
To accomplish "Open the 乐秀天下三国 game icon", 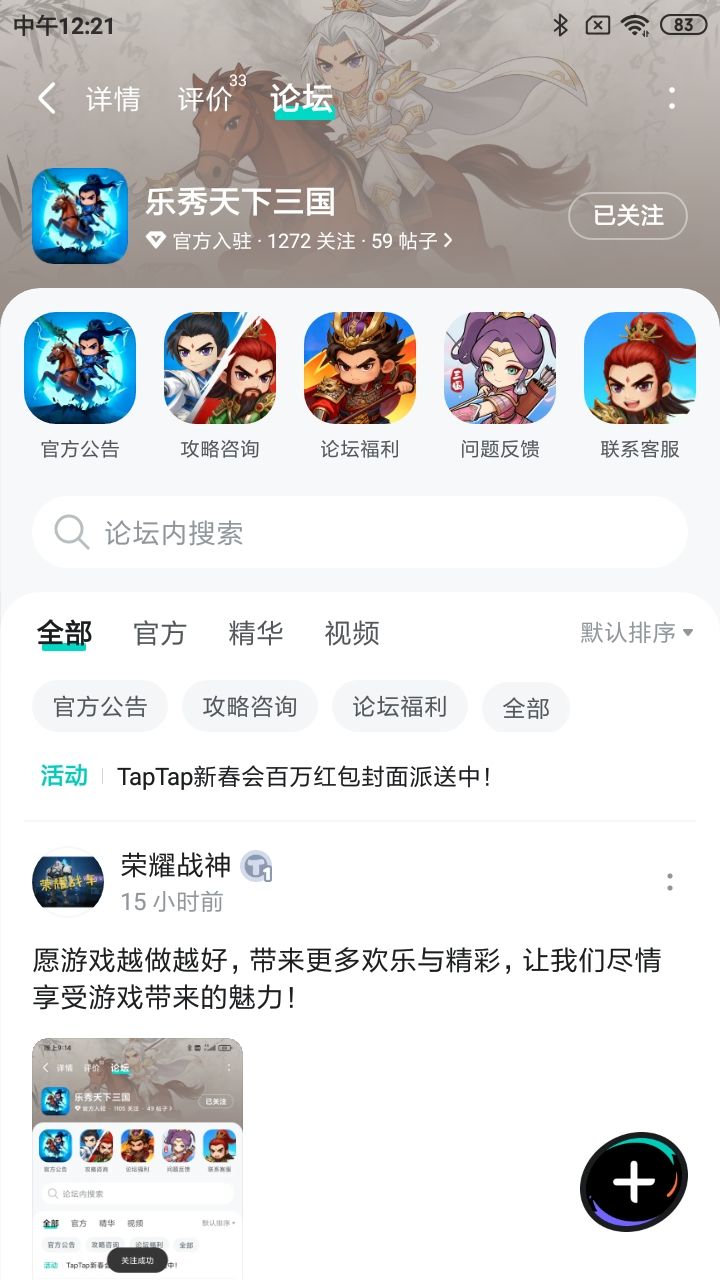I will click(x=79, y=216).
